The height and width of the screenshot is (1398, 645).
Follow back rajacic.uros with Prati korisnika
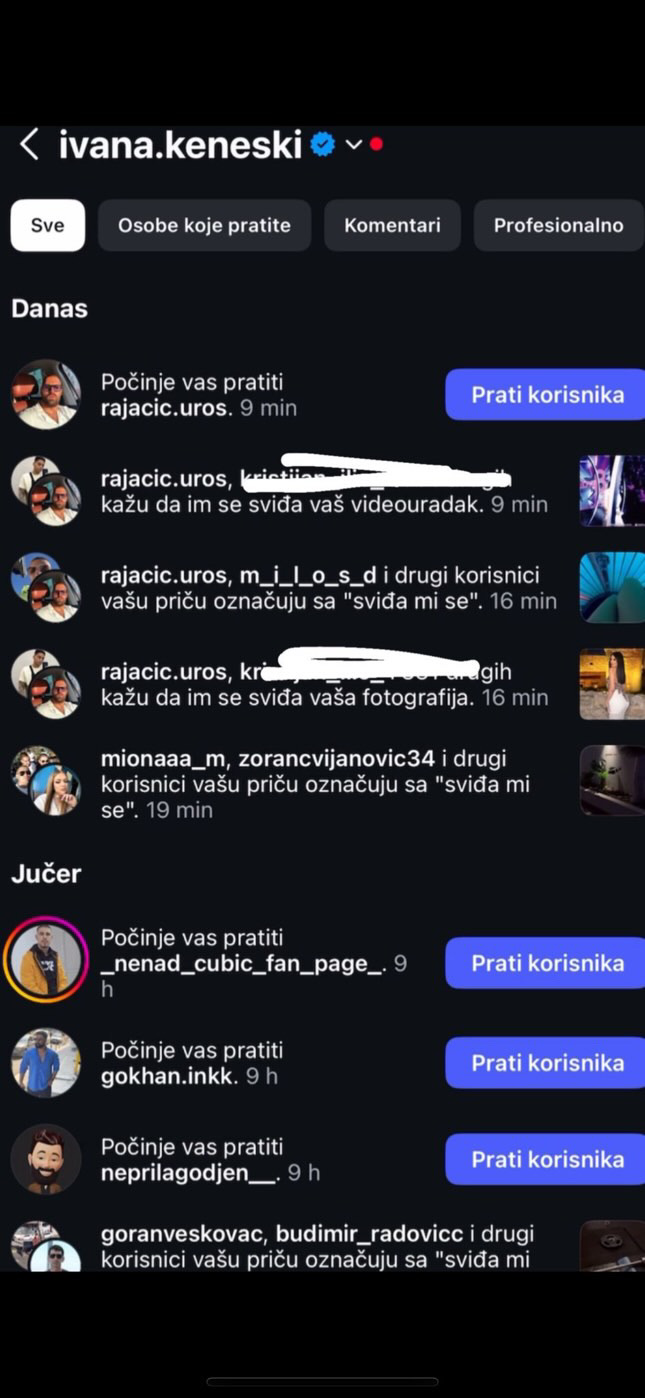546,394
